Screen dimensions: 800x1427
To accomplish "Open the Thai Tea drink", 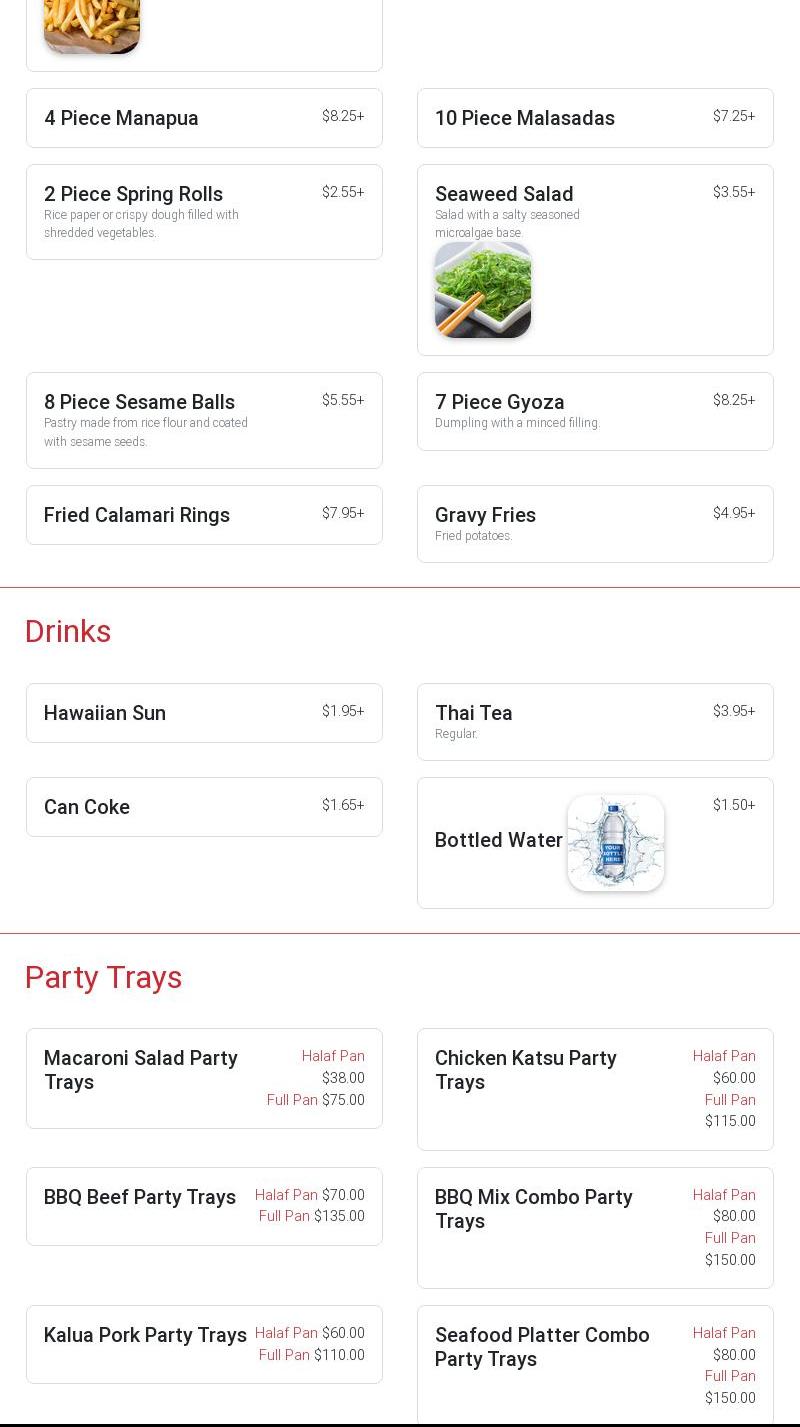I will (x=595, y=722).
